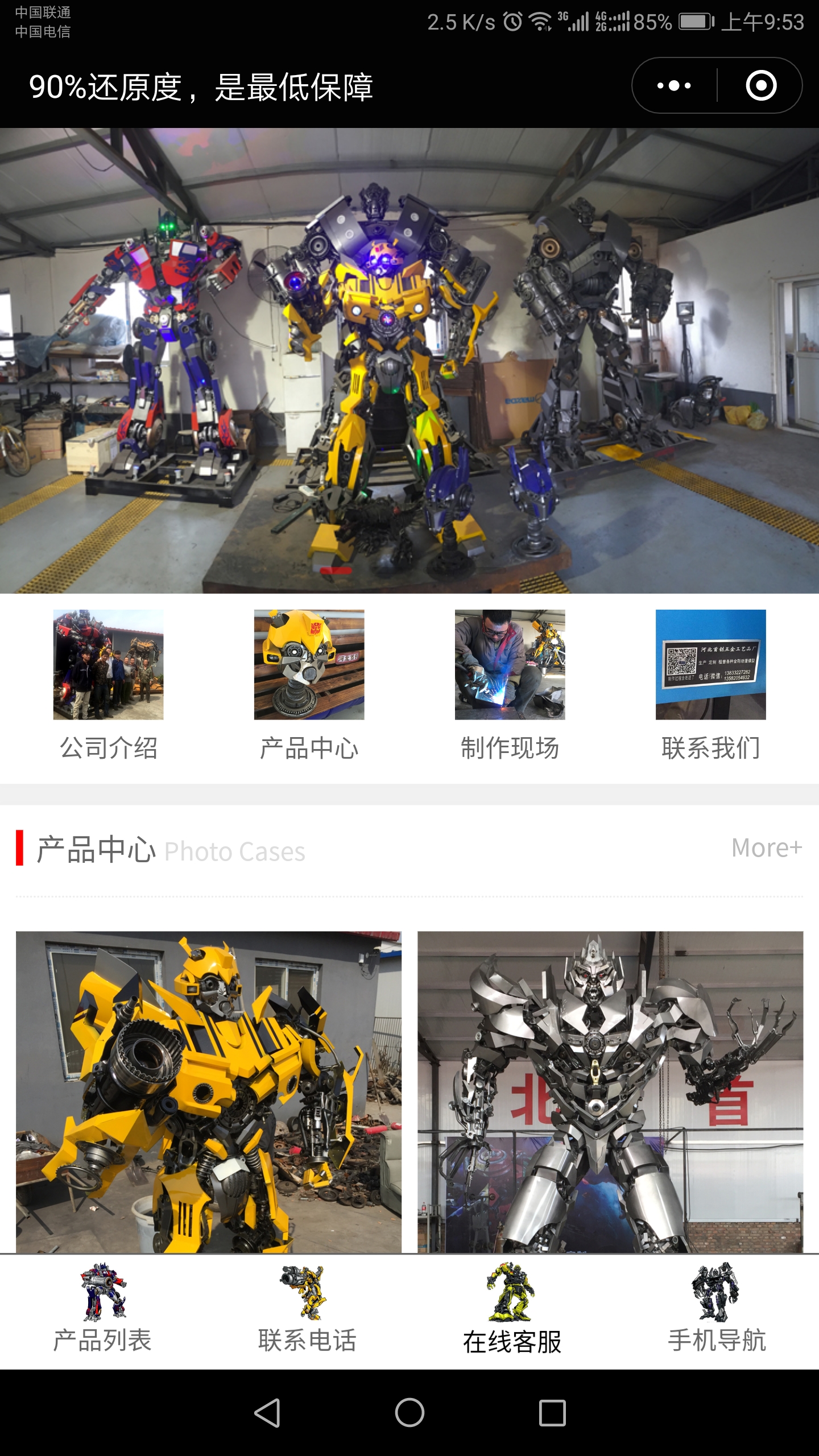Image resolution: width=819 pixels, height=1456 pixels.
Task: Open the silver Megatron product card
Action: [x=610, y=1091]
